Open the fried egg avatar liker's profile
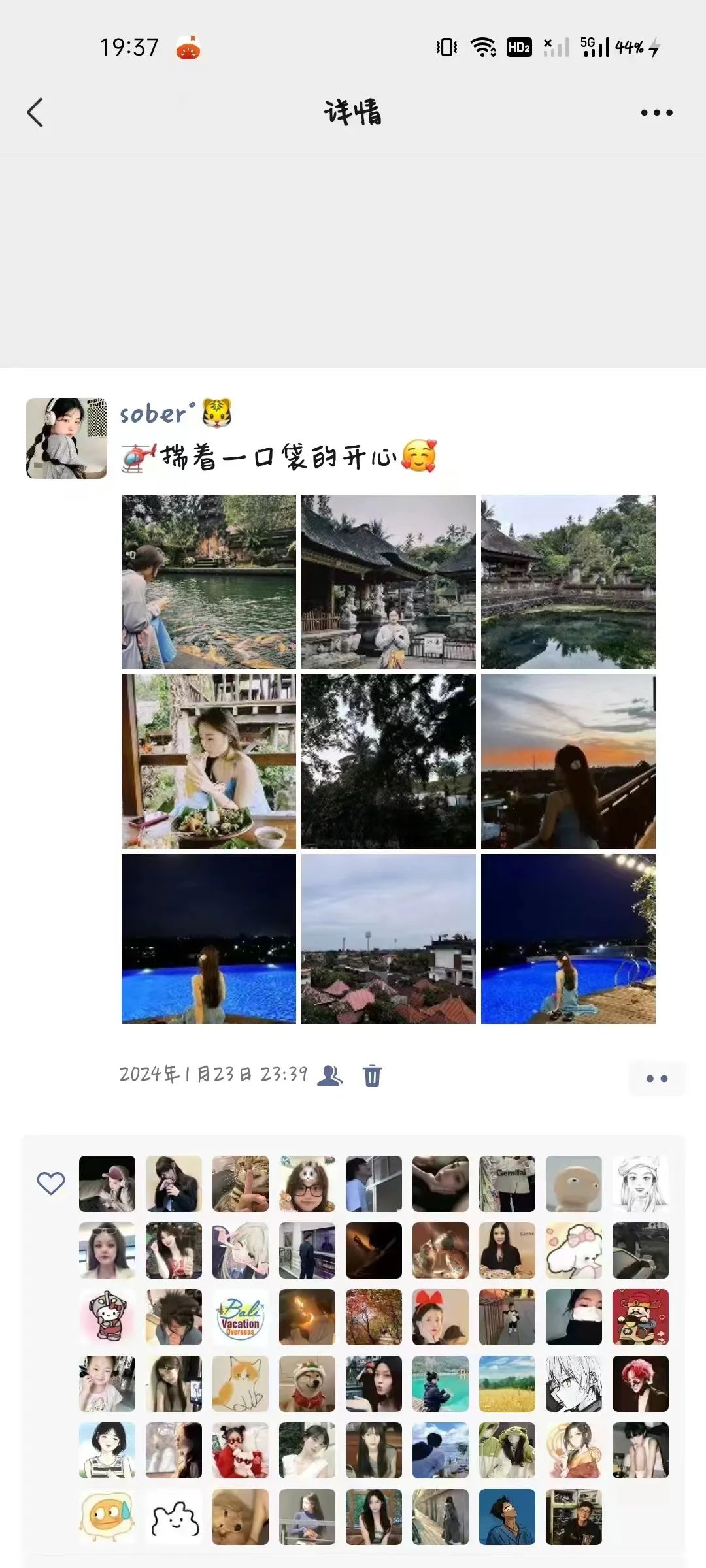706x1568 pixels. 107,1517
